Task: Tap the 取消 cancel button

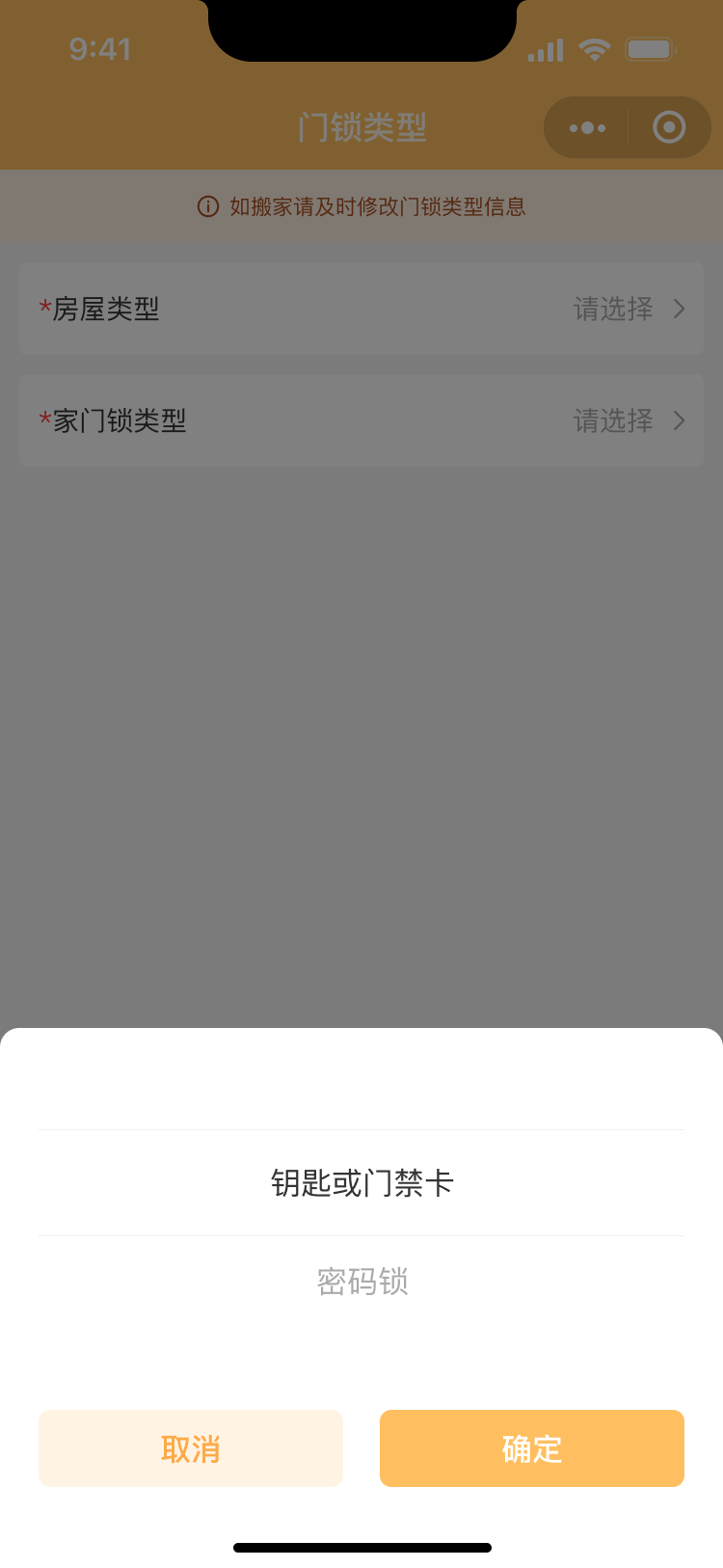Action: tap(191, 1448)
